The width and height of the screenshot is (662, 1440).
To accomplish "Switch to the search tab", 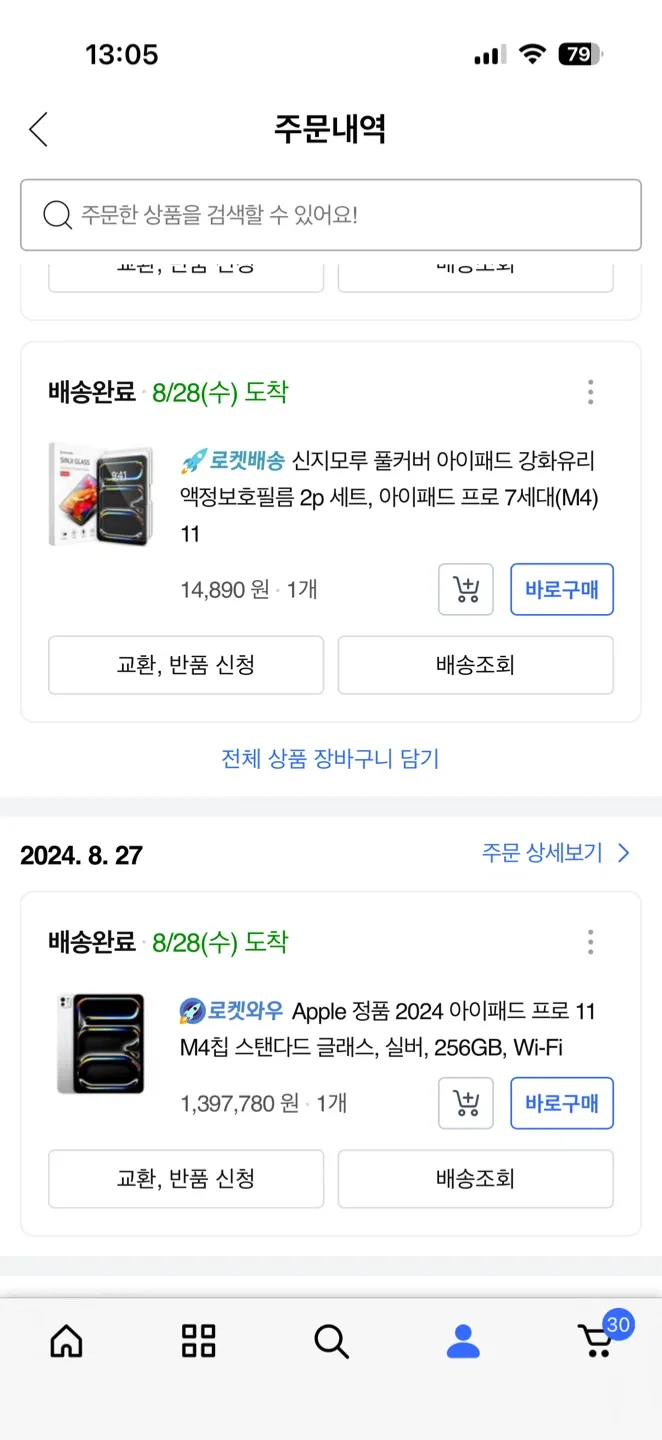I will click(331, 1341).
